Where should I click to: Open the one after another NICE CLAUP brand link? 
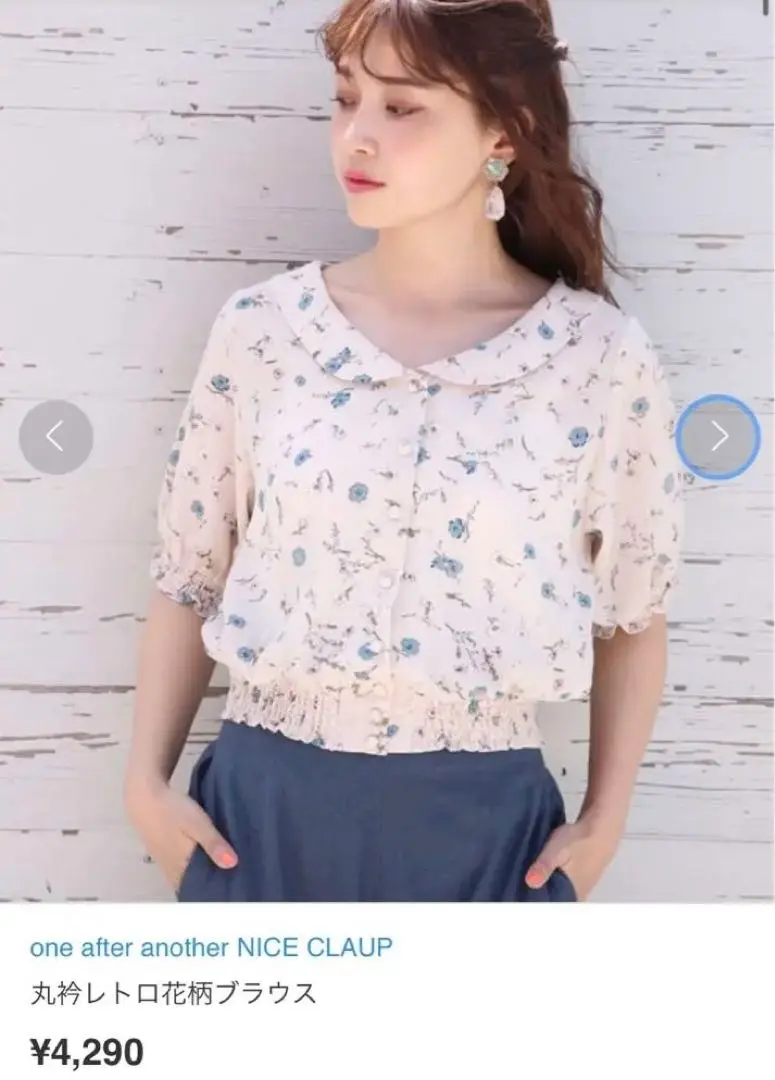[211, 947]
